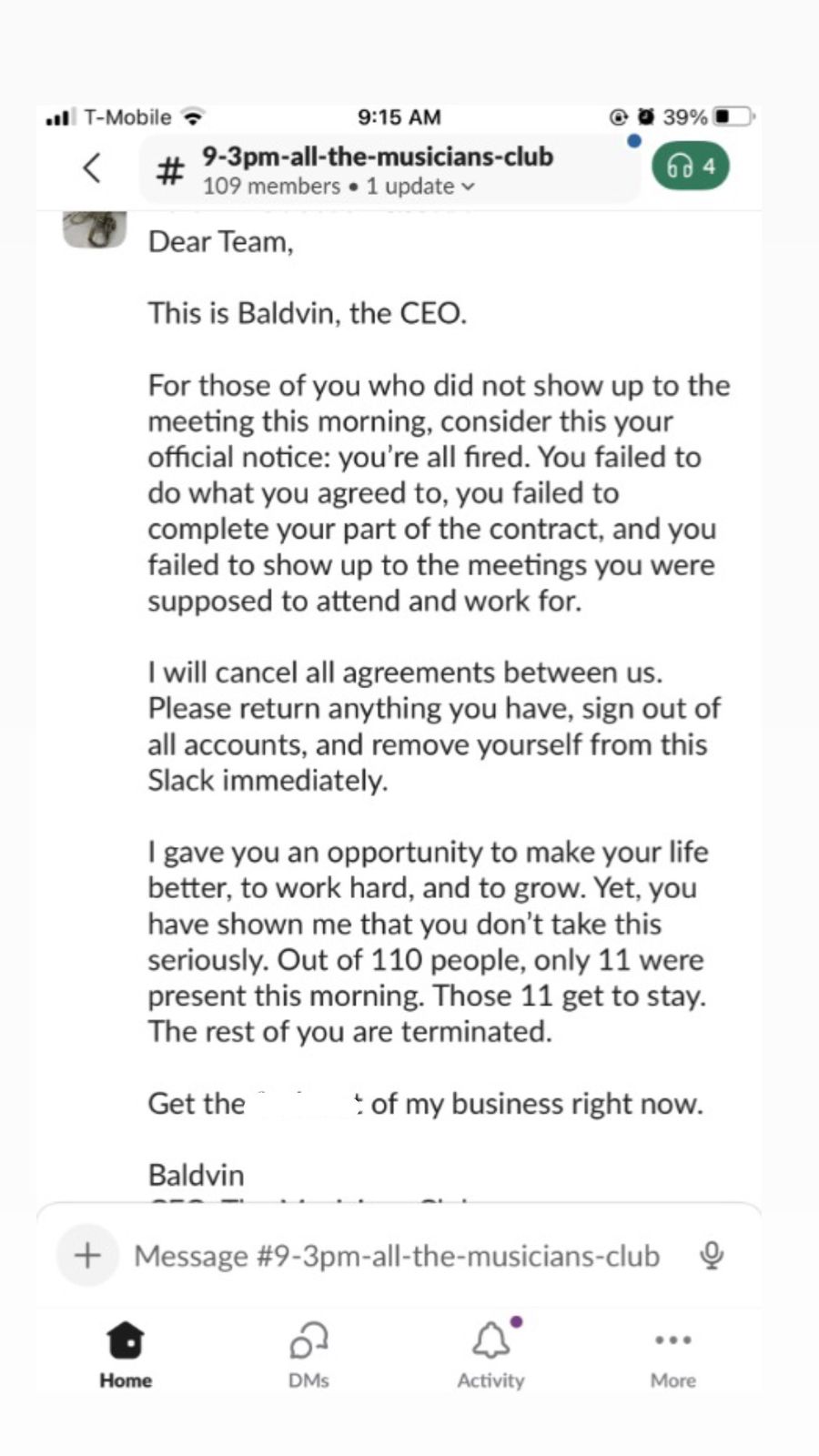The image size is (819, 1456).
Task: Open the plus attachment menu
Action: (x=87, y=1256)
